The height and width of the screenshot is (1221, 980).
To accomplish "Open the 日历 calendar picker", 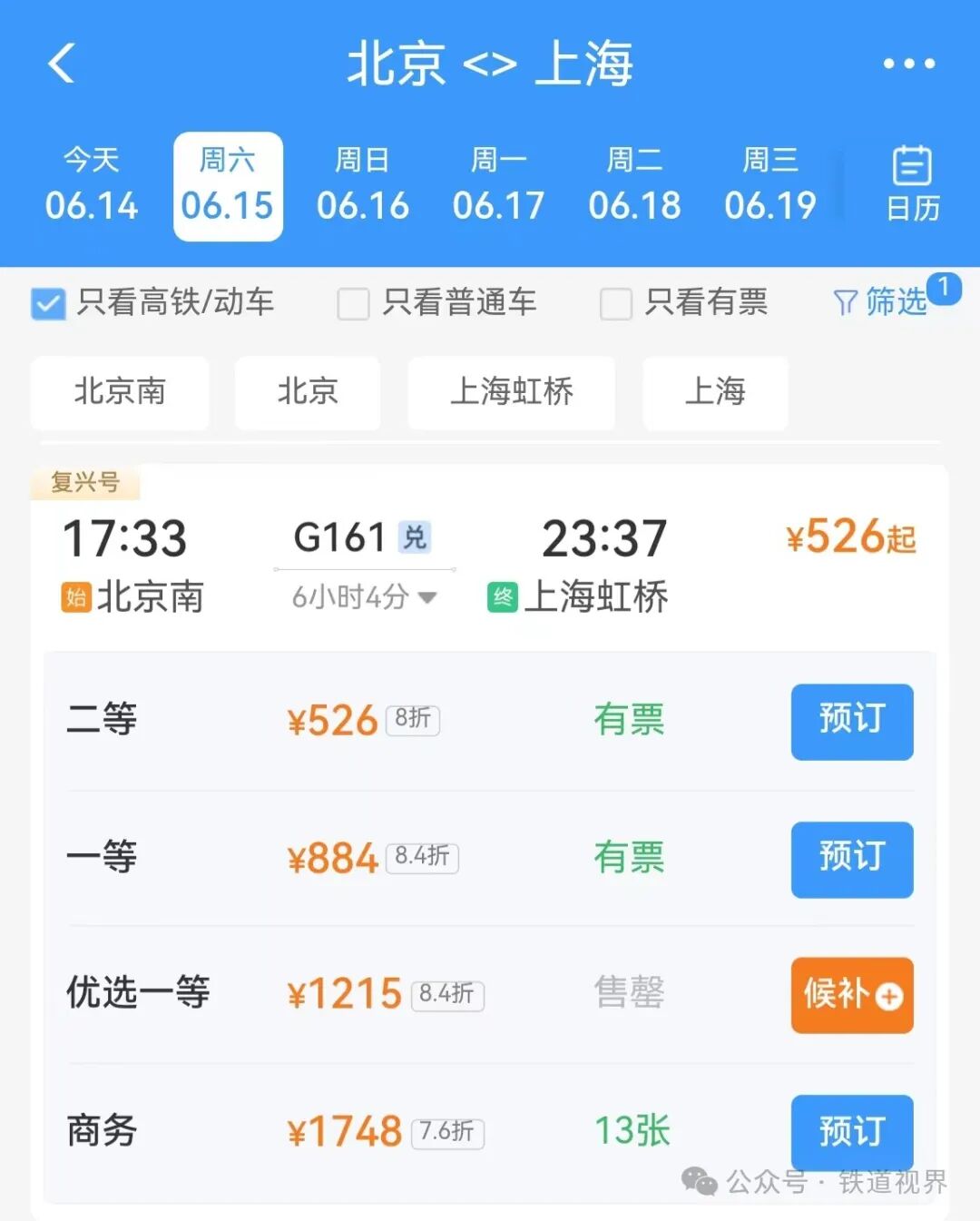I will point(912,184).
